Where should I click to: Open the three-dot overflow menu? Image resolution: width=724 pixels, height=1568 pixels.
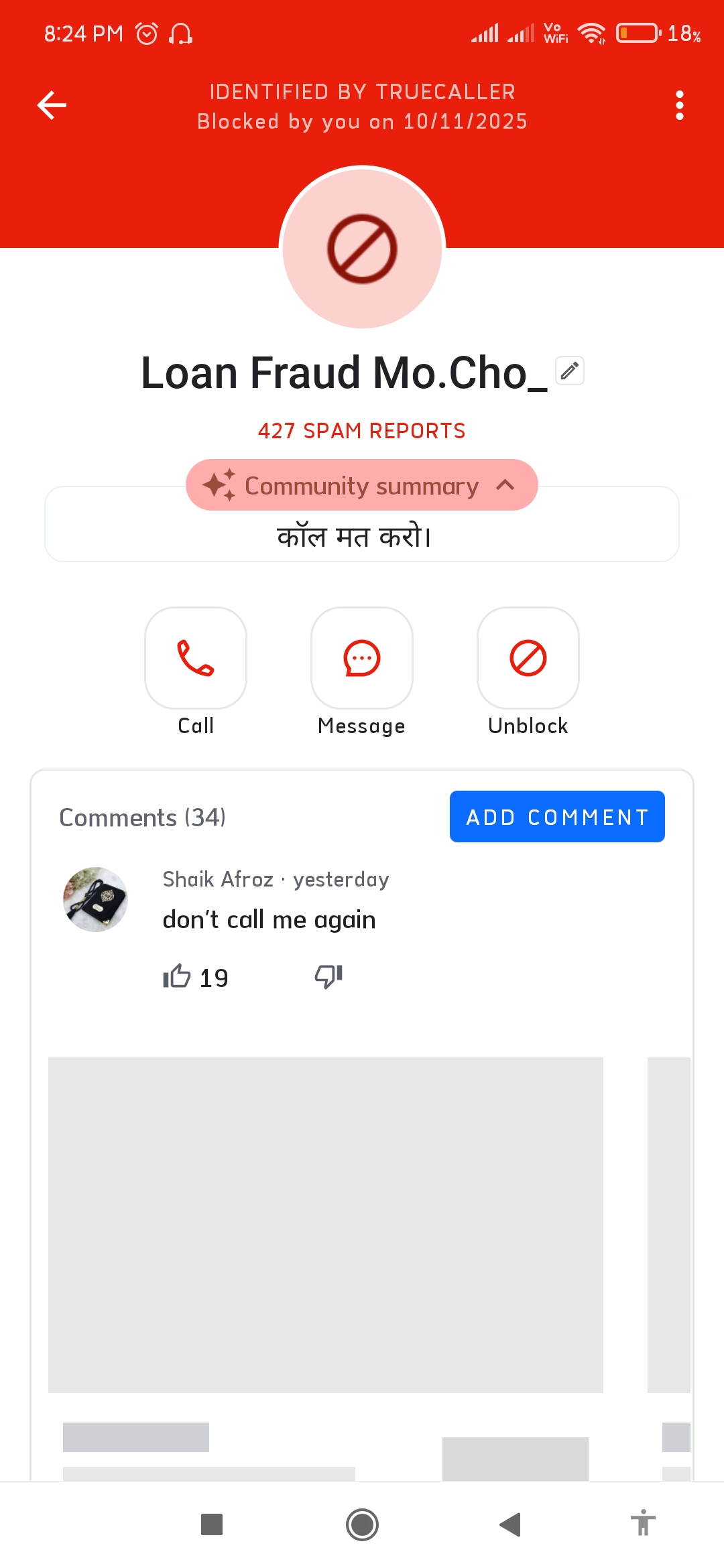679,105
